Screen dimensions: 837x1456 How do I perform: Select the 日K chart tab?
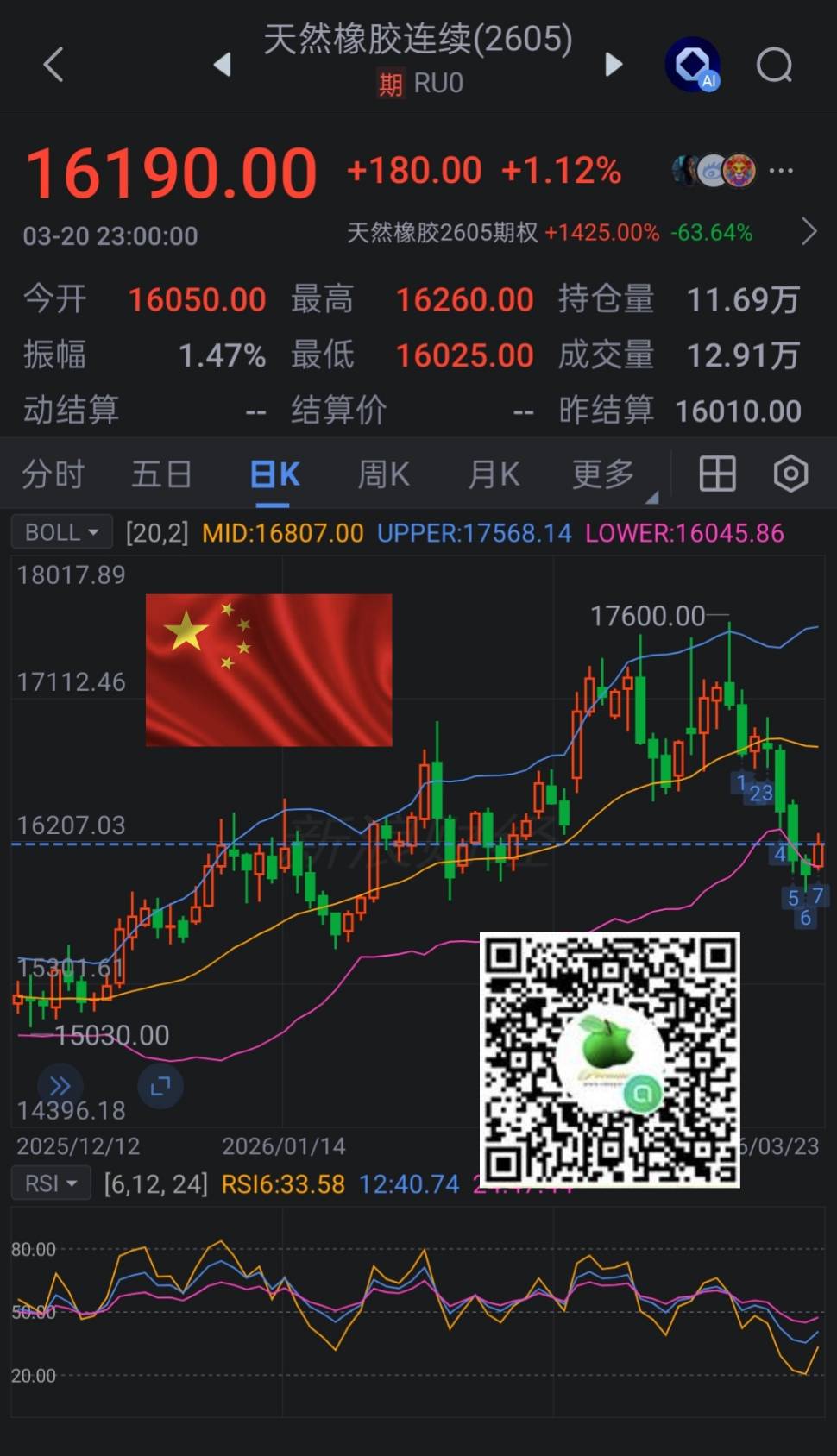click(x=274, y=474)
